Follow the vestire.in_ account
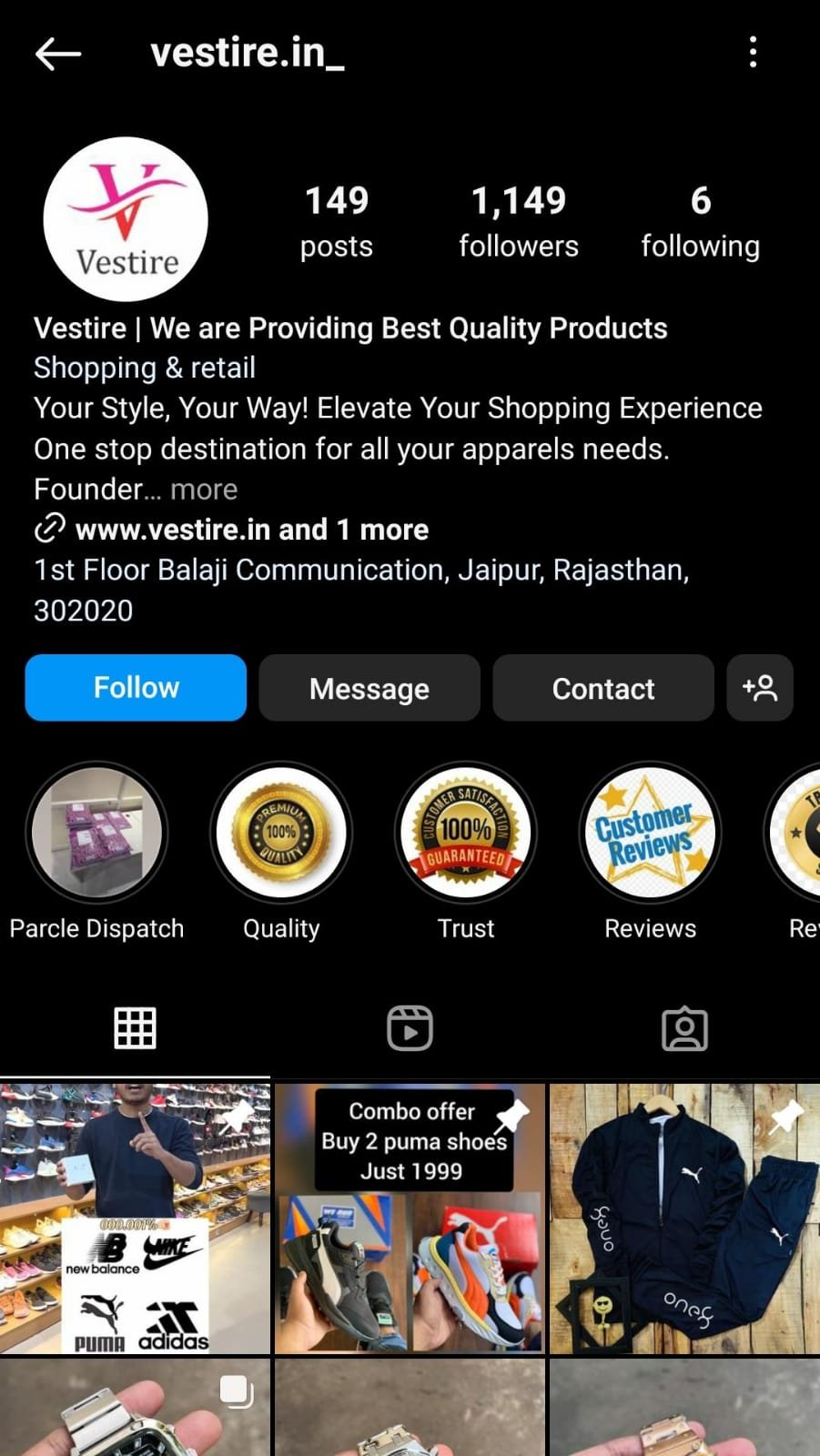 coord(136,688)
